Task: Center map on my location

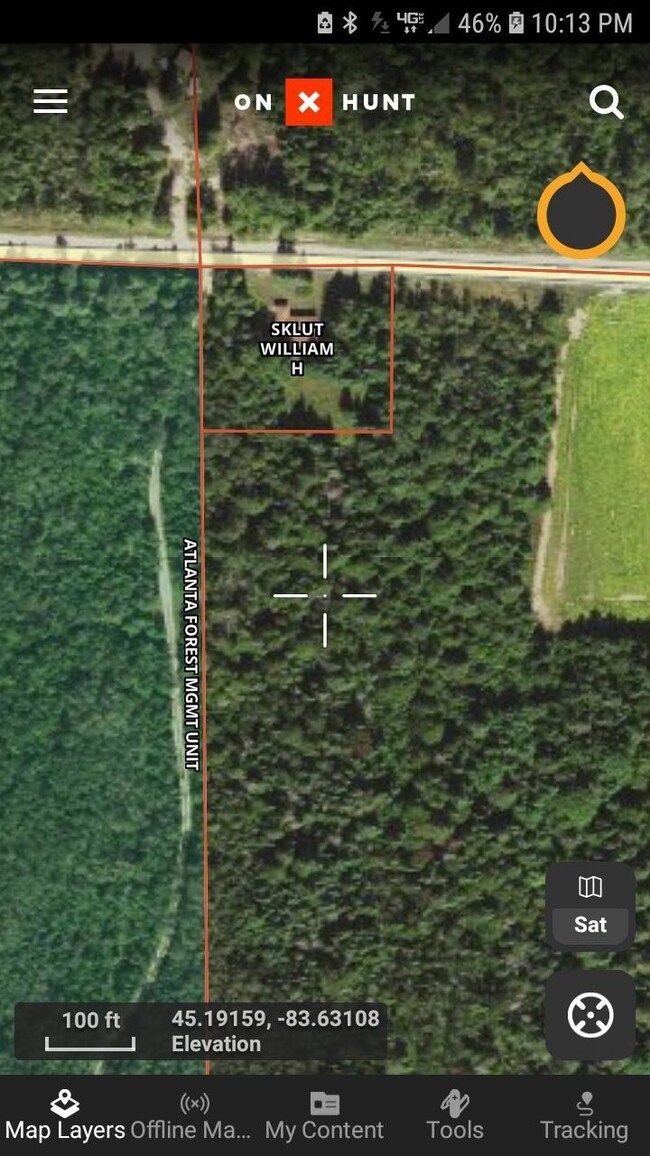Action: coord(590,1016)
